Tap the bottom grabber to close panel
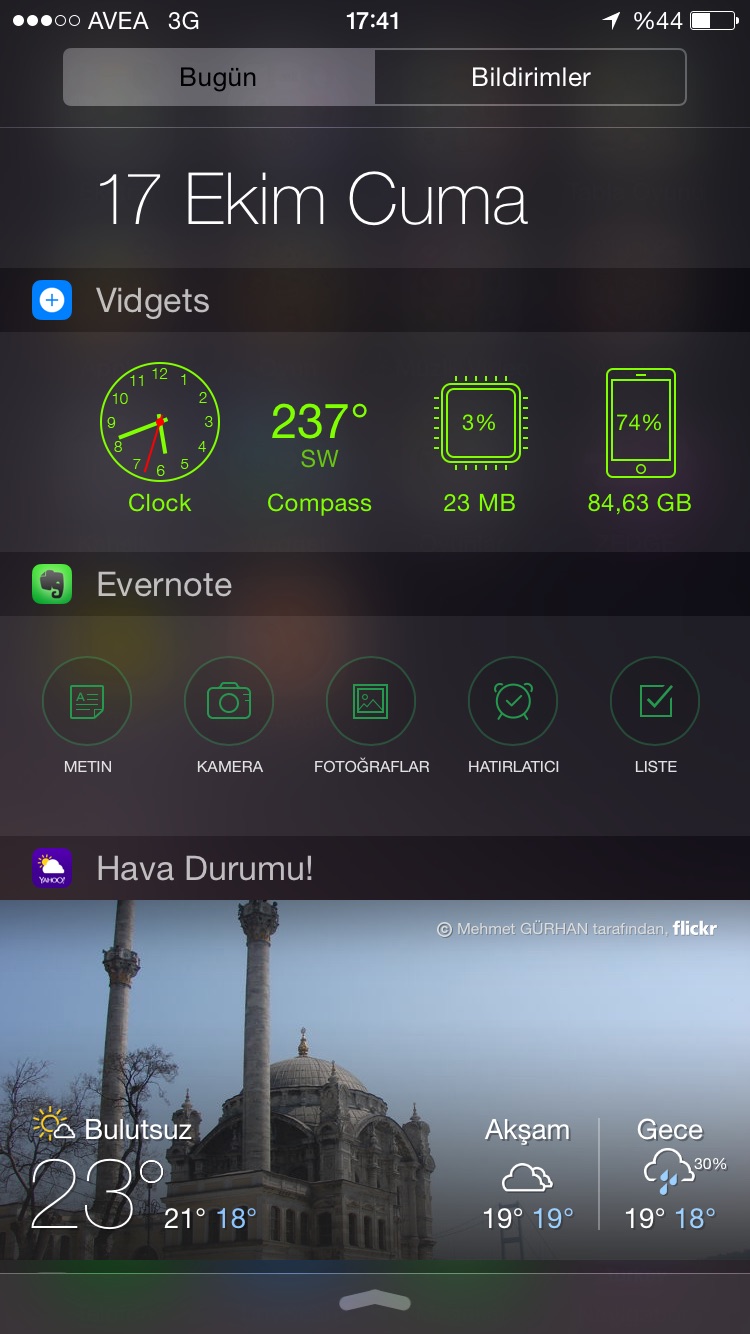750x1334 pixels. [x=375, y=1300]
